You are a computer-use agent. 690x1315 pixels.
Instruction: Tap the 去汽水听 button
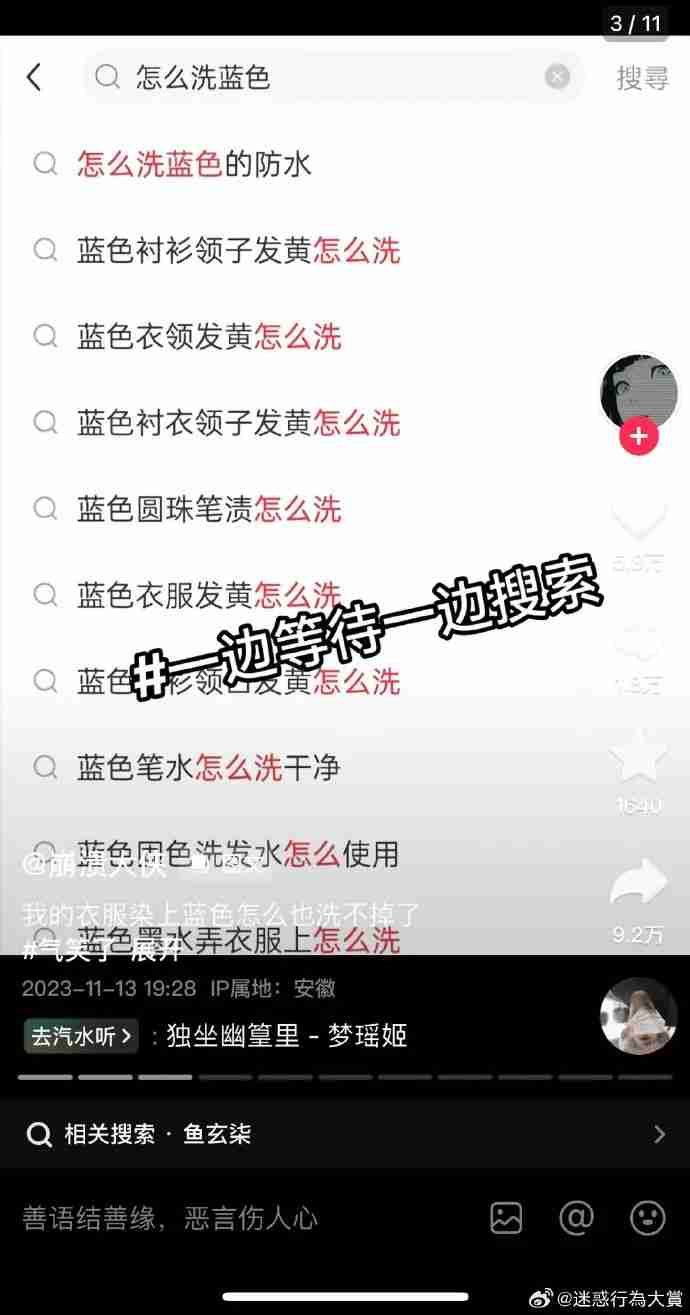pyautogui.click(x=81, y=1036)
